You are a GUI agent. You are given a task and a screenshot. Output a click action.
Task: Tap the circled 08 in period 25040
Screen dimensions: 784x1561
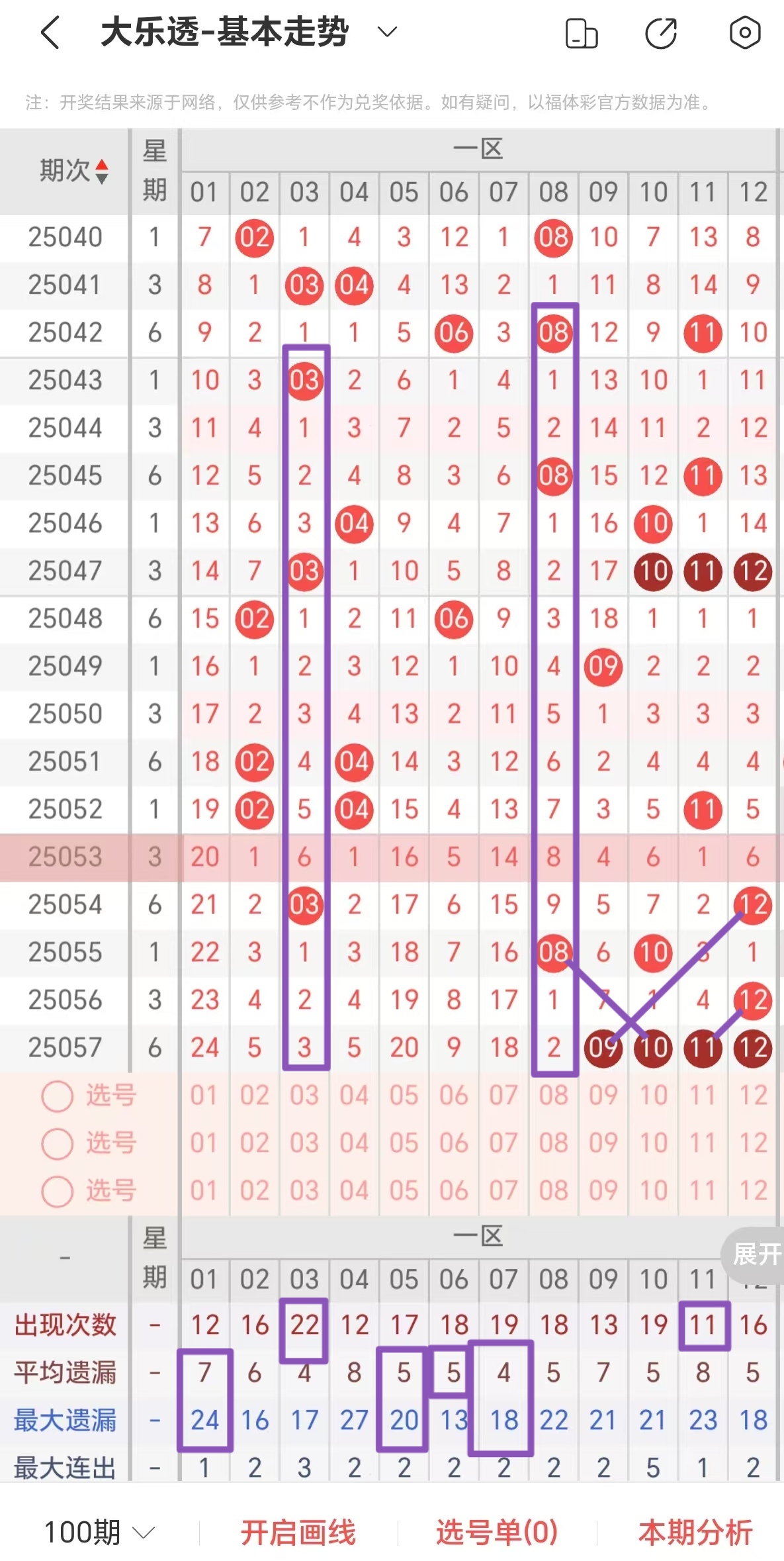pyautogui.click(x=553, y=237)
